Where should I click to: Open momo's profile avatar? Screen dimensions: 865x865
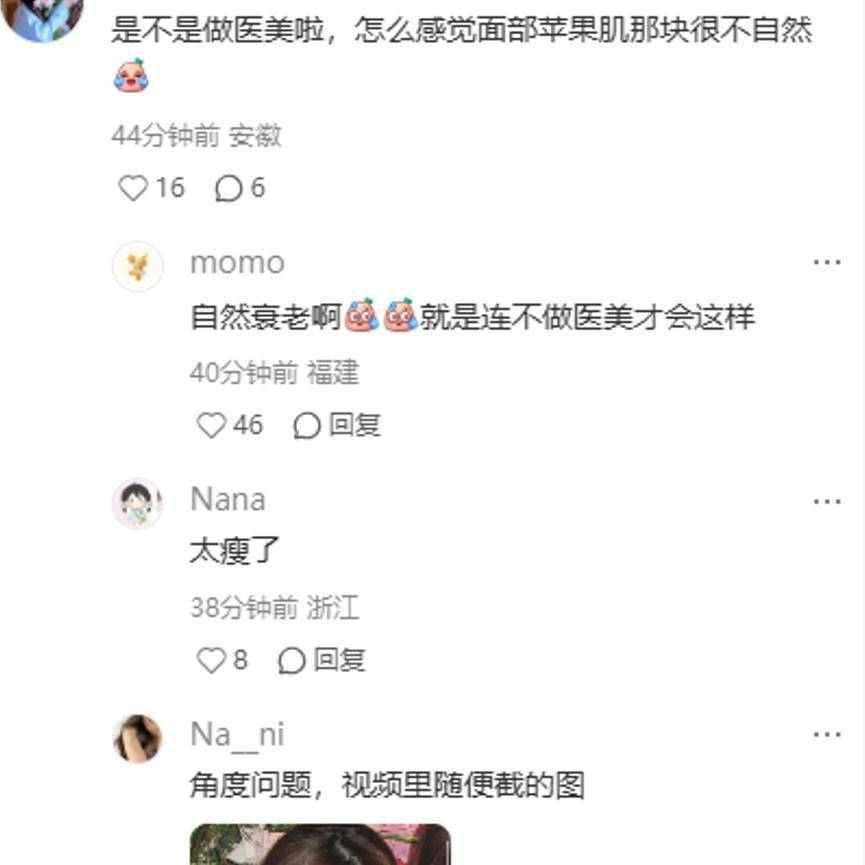tap(137, 266)
